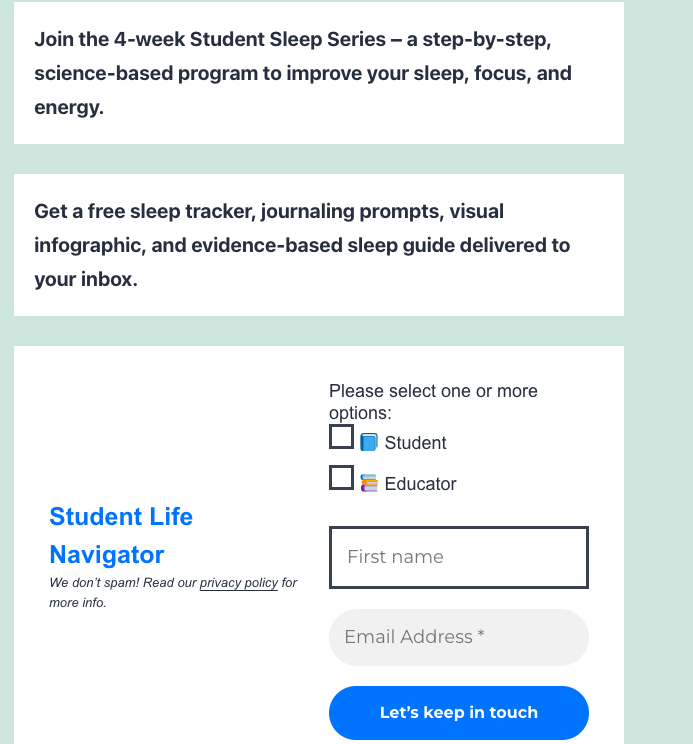Open the privacy policy link

239,583
